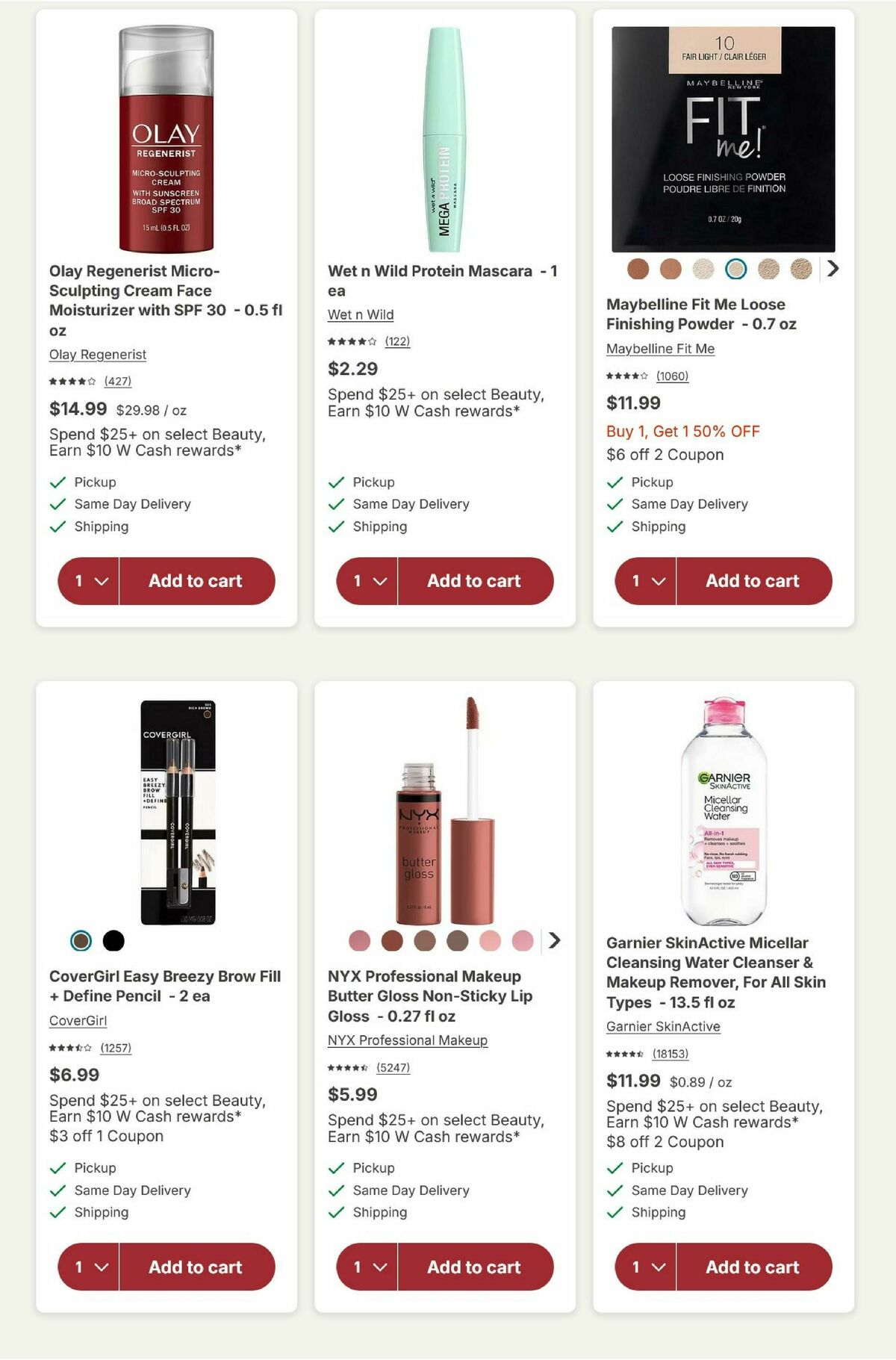
Task: Add CoverGirl brow pencil to cart
Action: (x=197, y=1267)
